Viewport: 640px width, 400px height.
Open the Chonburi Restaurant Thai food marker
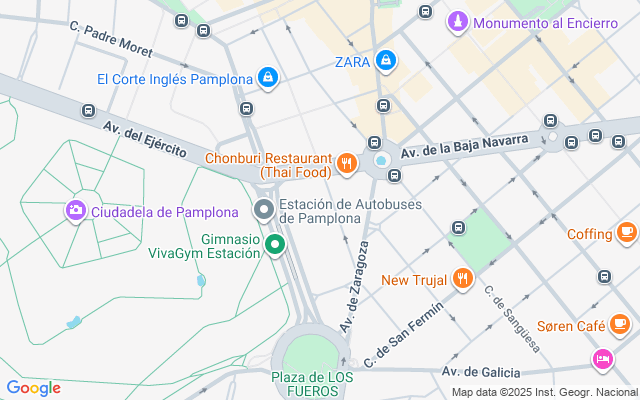(x=347, y=163)
